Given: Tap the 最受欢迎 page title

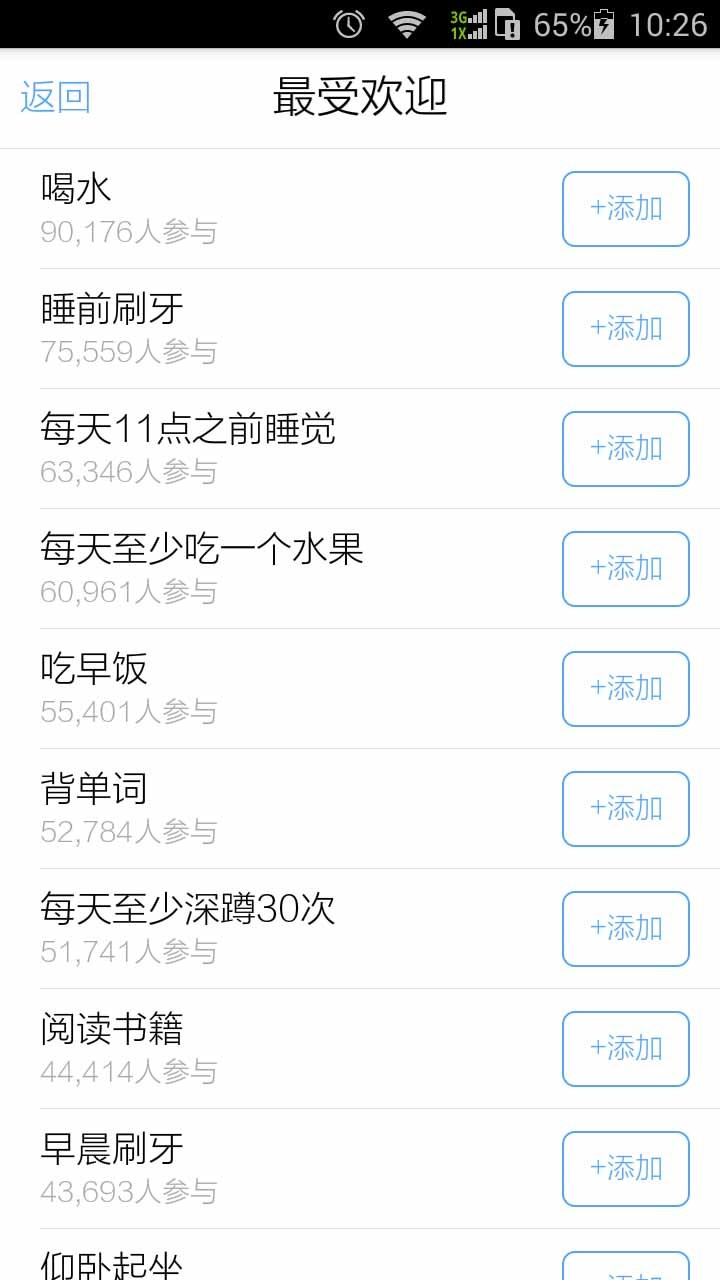Looking at the screenshot, I should click(x=360, y=95).
